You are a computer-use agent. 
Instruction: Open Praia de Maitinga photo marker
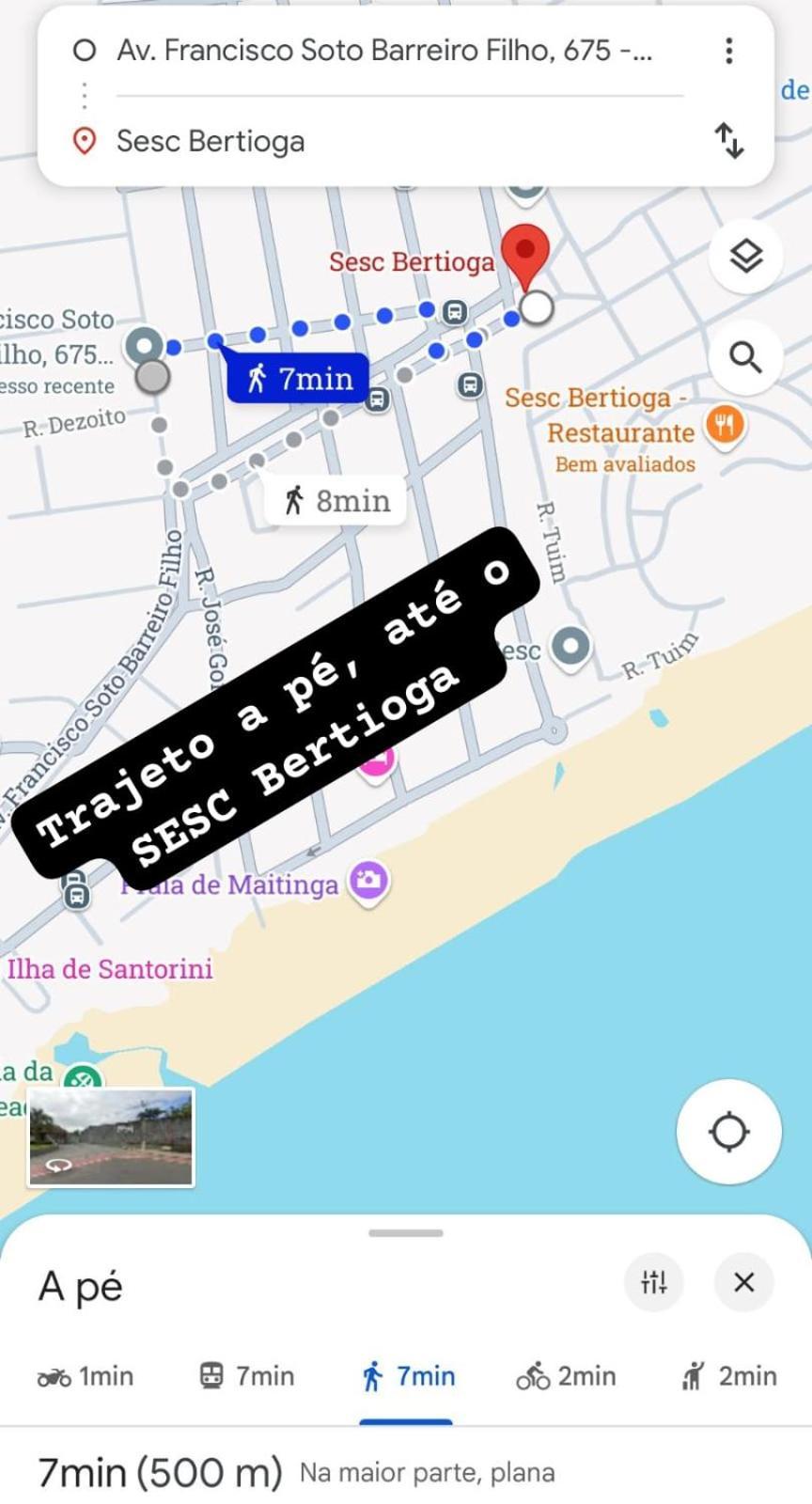click(x=368, y=881)
